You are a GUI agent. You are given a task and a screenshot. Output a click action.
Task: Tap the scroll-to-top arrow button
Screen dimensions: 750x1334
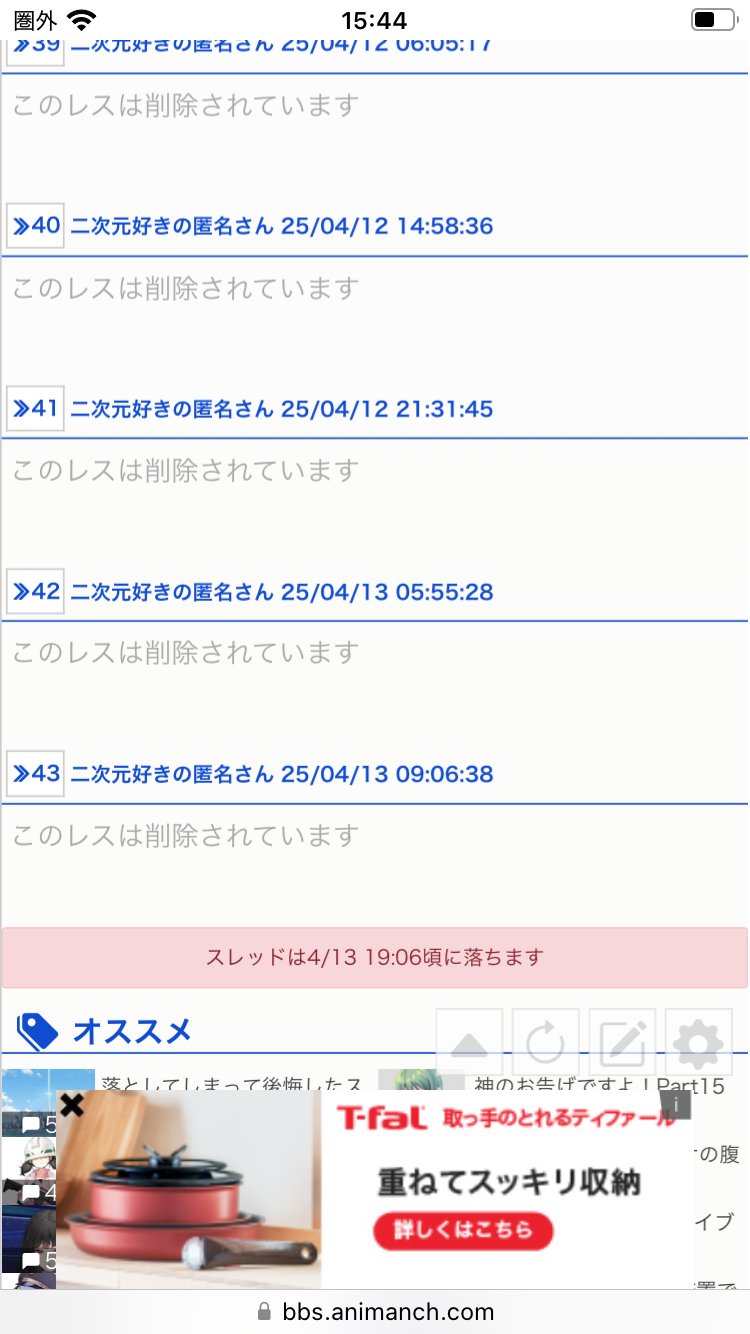(x=469, y=1043)
